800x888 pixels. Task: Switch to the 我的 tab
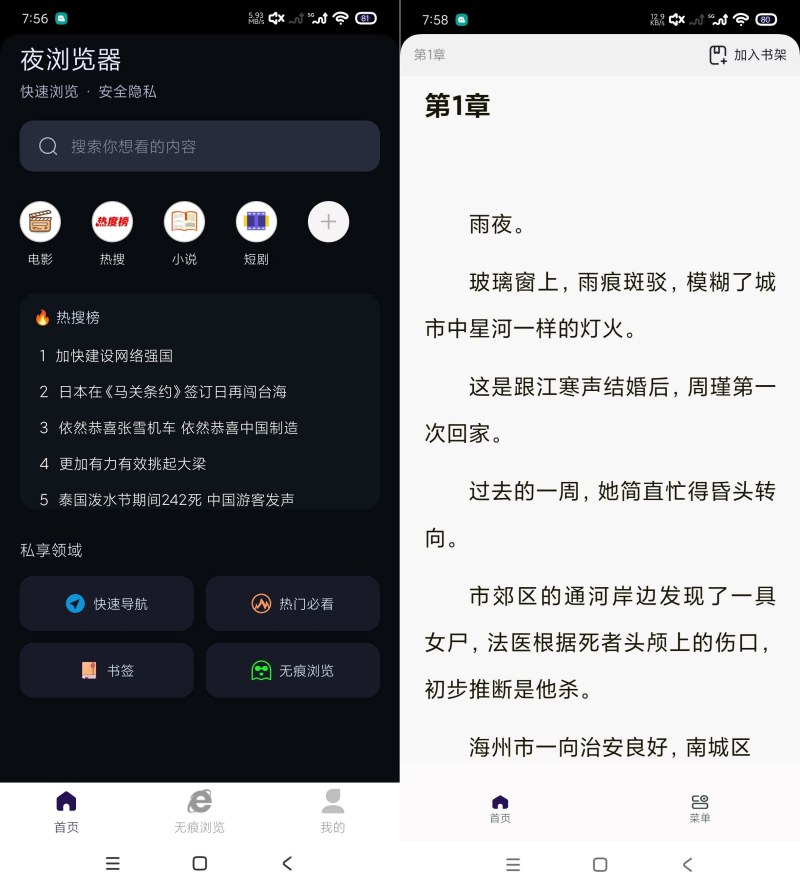point(332,810)
